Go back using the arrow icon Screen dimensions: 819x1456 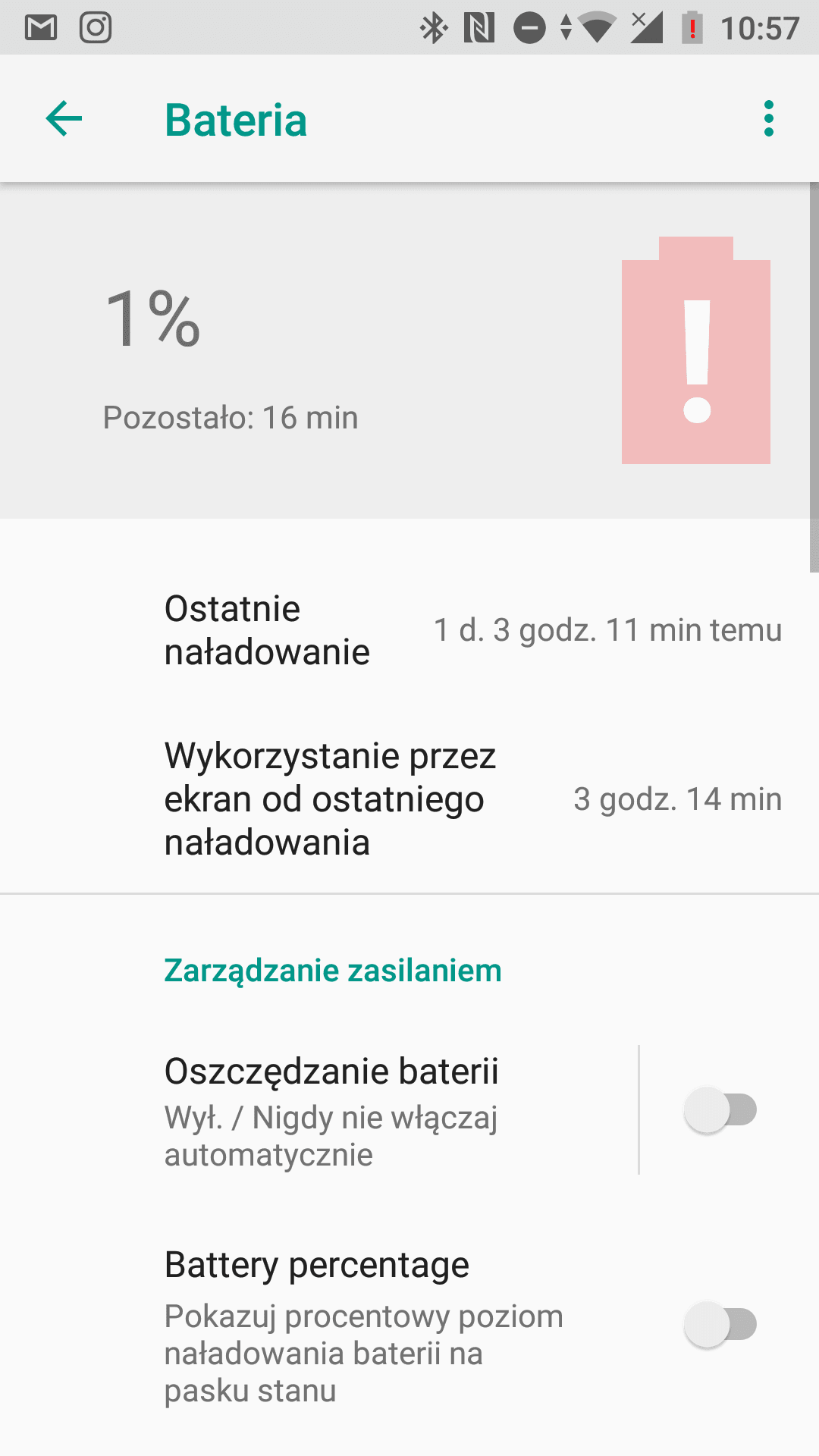point(64,119)
